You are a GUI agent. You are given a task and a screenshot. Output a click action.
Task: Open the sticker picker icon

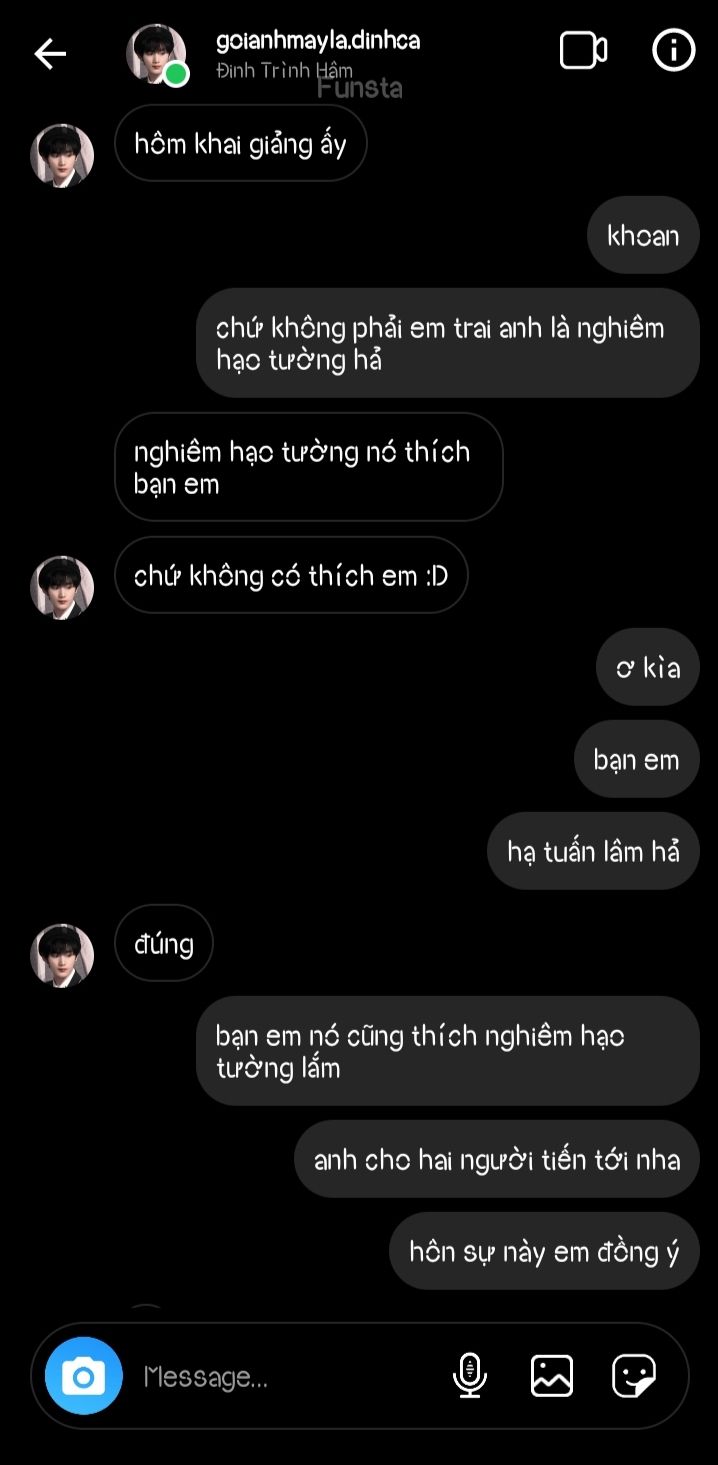(634, 1376)
